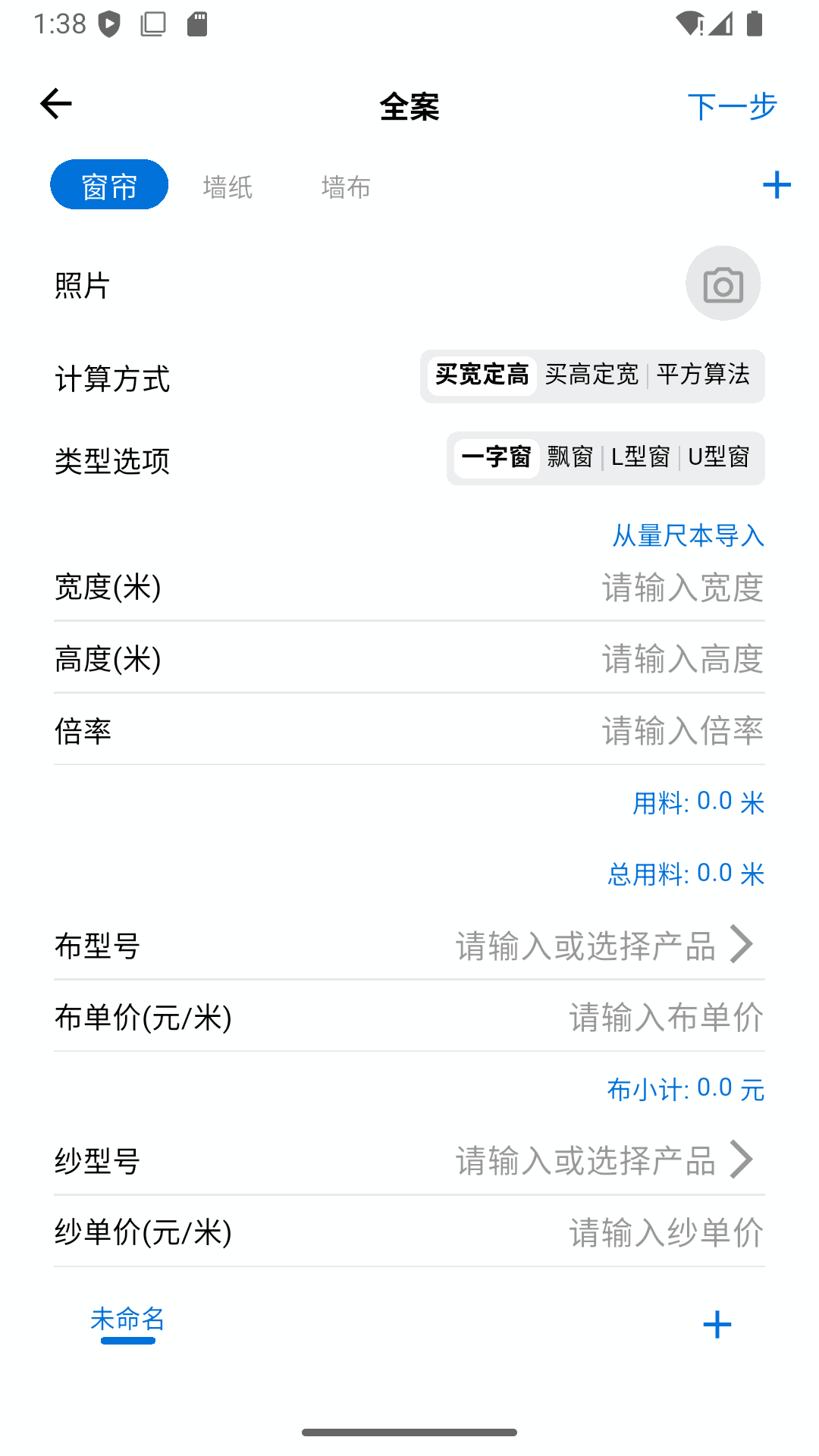Screen dimensions: 819x1456
Task: Tap 下一步 to proceed
Action: pos(731,106)
